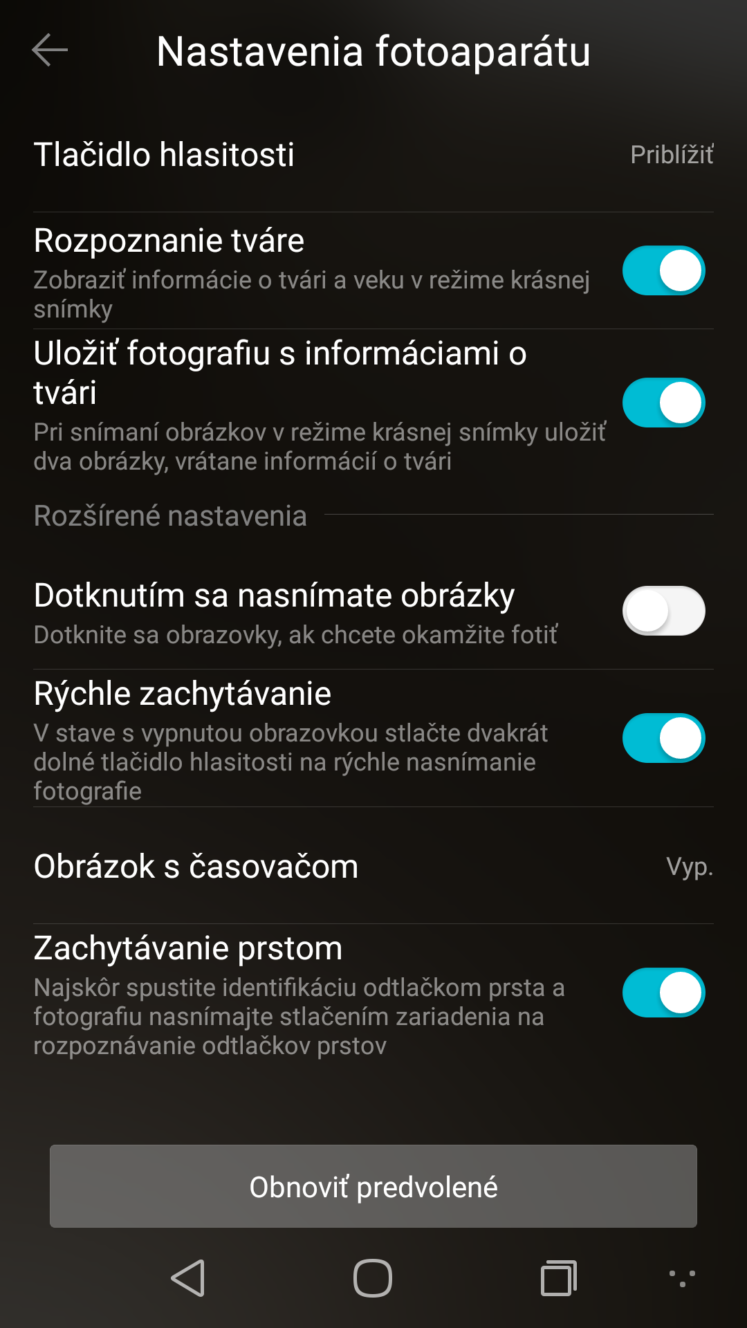This screenshot has height=1328, width=747.
Task: Tap the system home button
Action: tap(373, 1277)
